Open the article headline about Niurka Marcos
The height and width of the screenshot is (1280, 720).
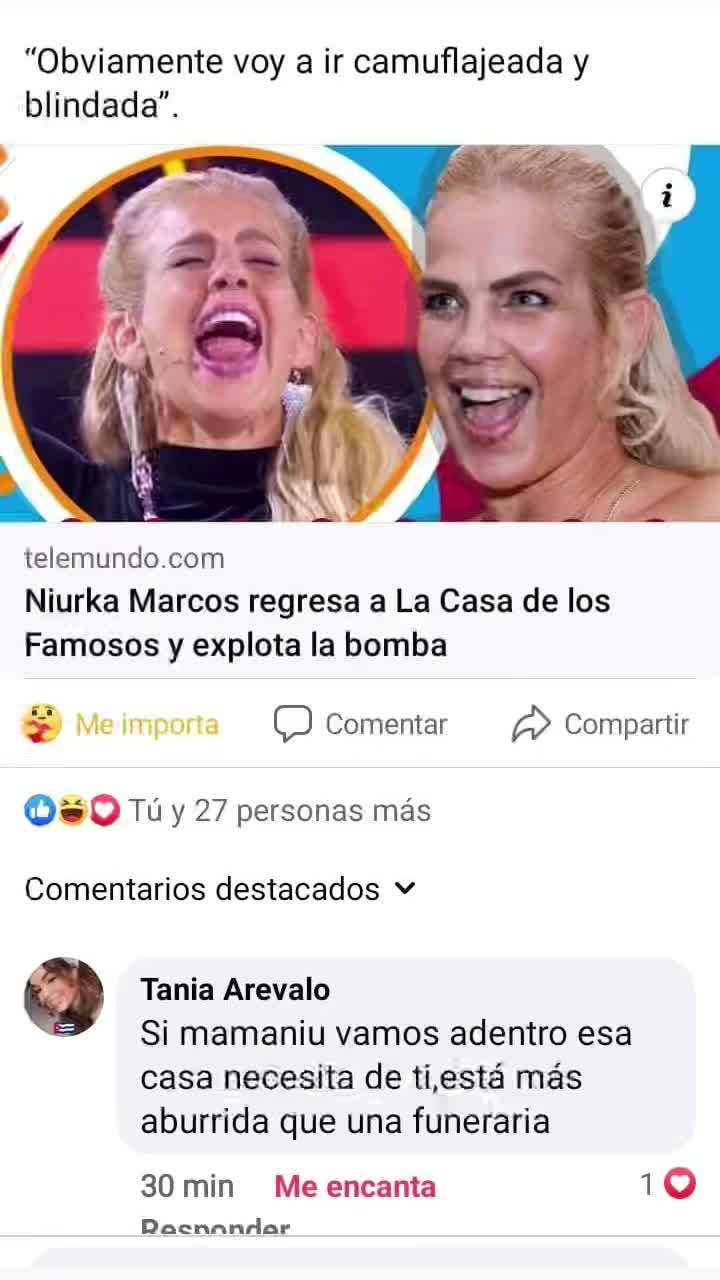(317, 622)
